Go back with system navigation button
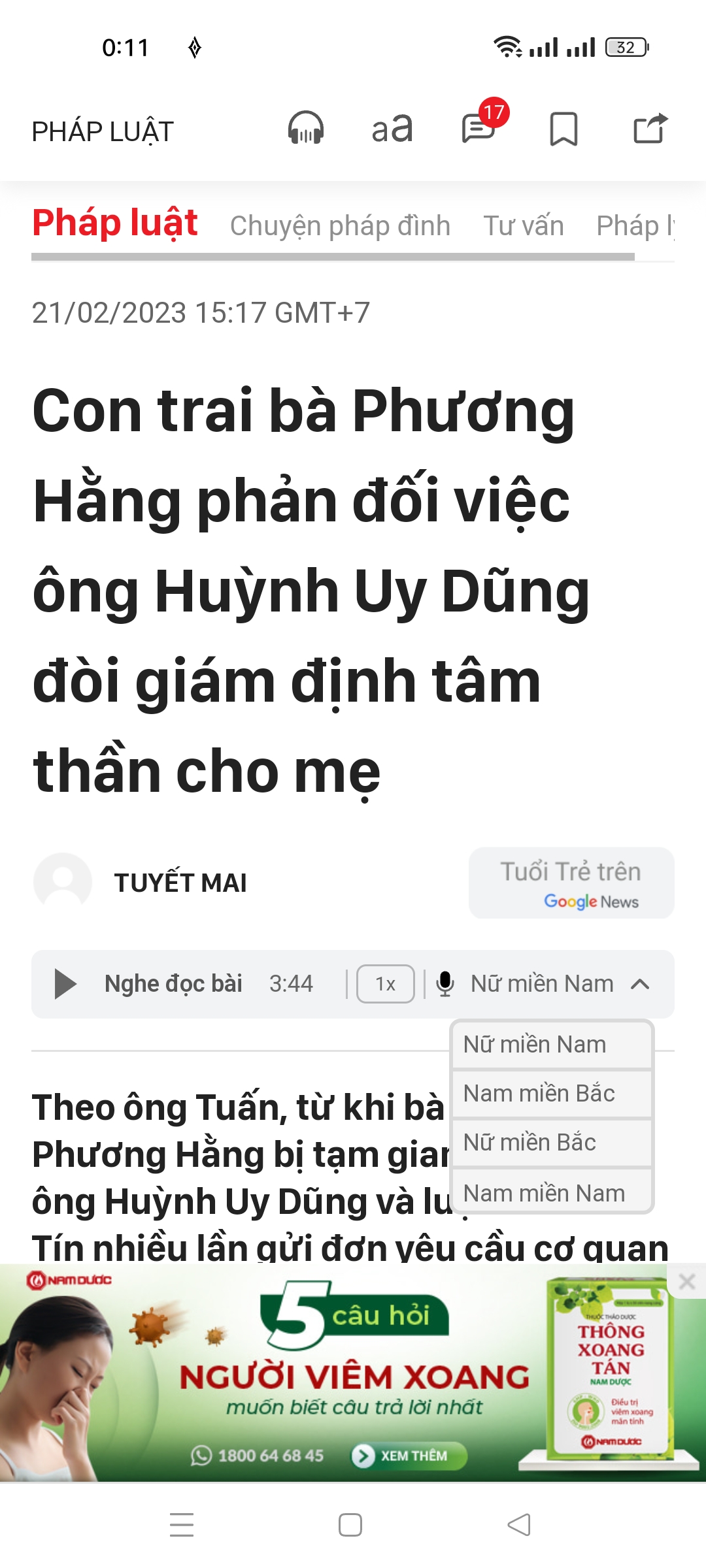 pyautogui.click(x=519, y=1525)
